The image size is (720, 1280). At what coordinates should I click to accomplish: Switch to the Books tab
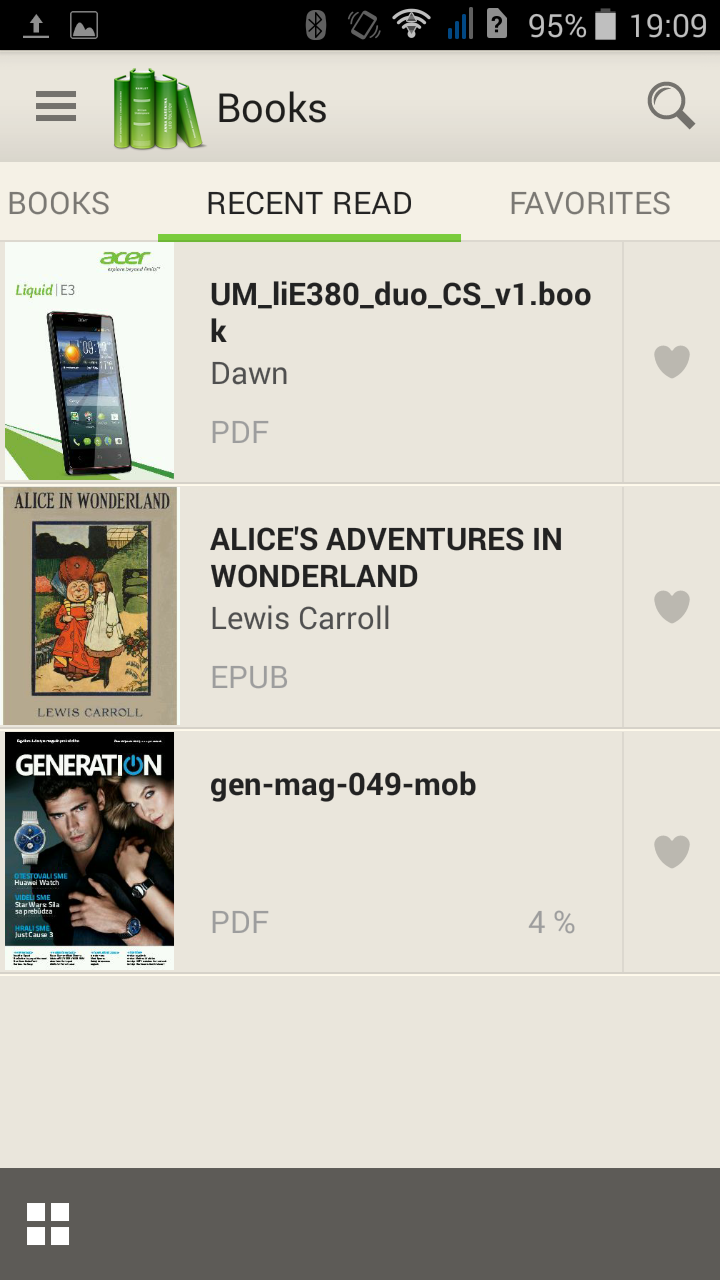coord(59,203)
